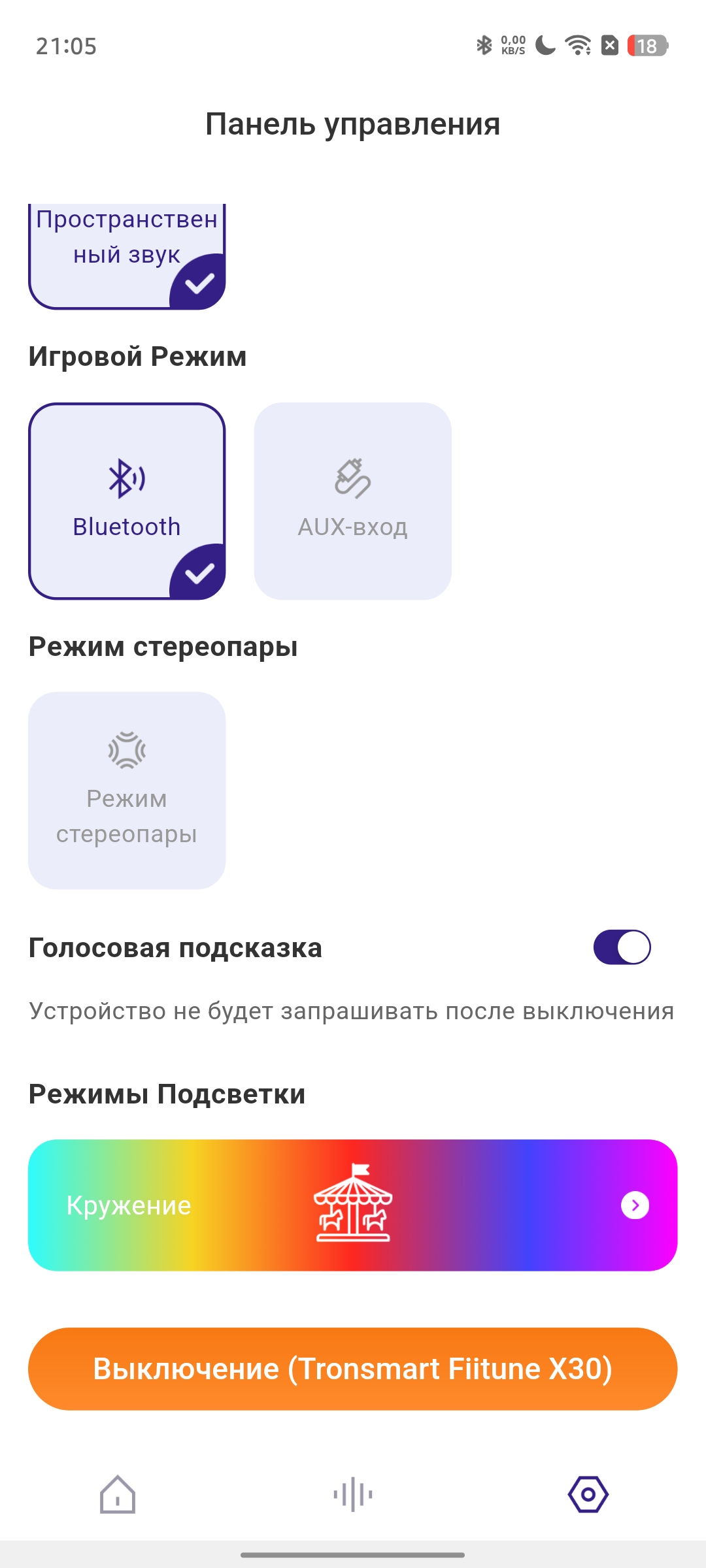706x1568 pixels.
Task: Enable Режим стереопары tile
Action: tap(127, 791)
